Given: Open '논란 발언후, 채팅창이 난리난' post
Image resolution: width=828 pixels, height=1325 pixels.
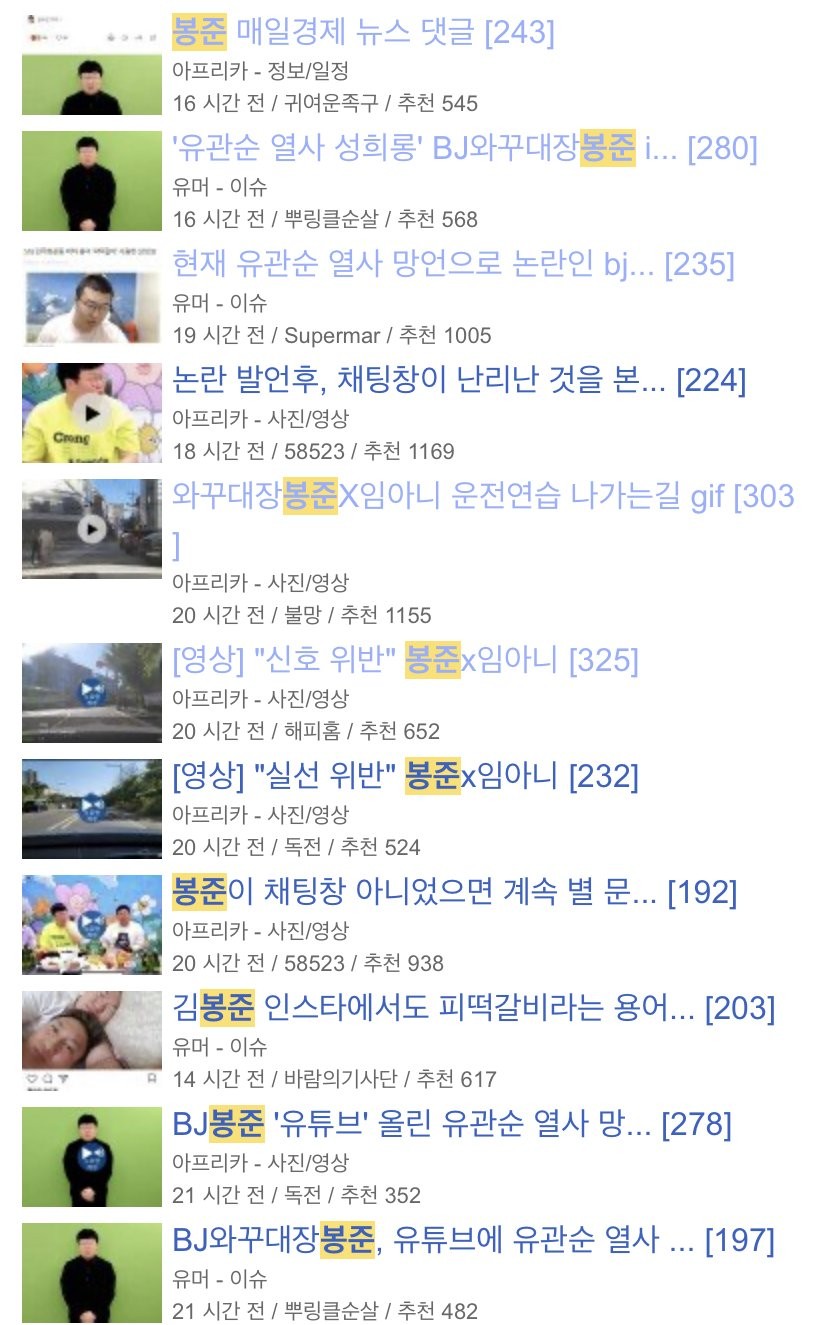Looking at the screenshot, I should [x=459, y=381].
